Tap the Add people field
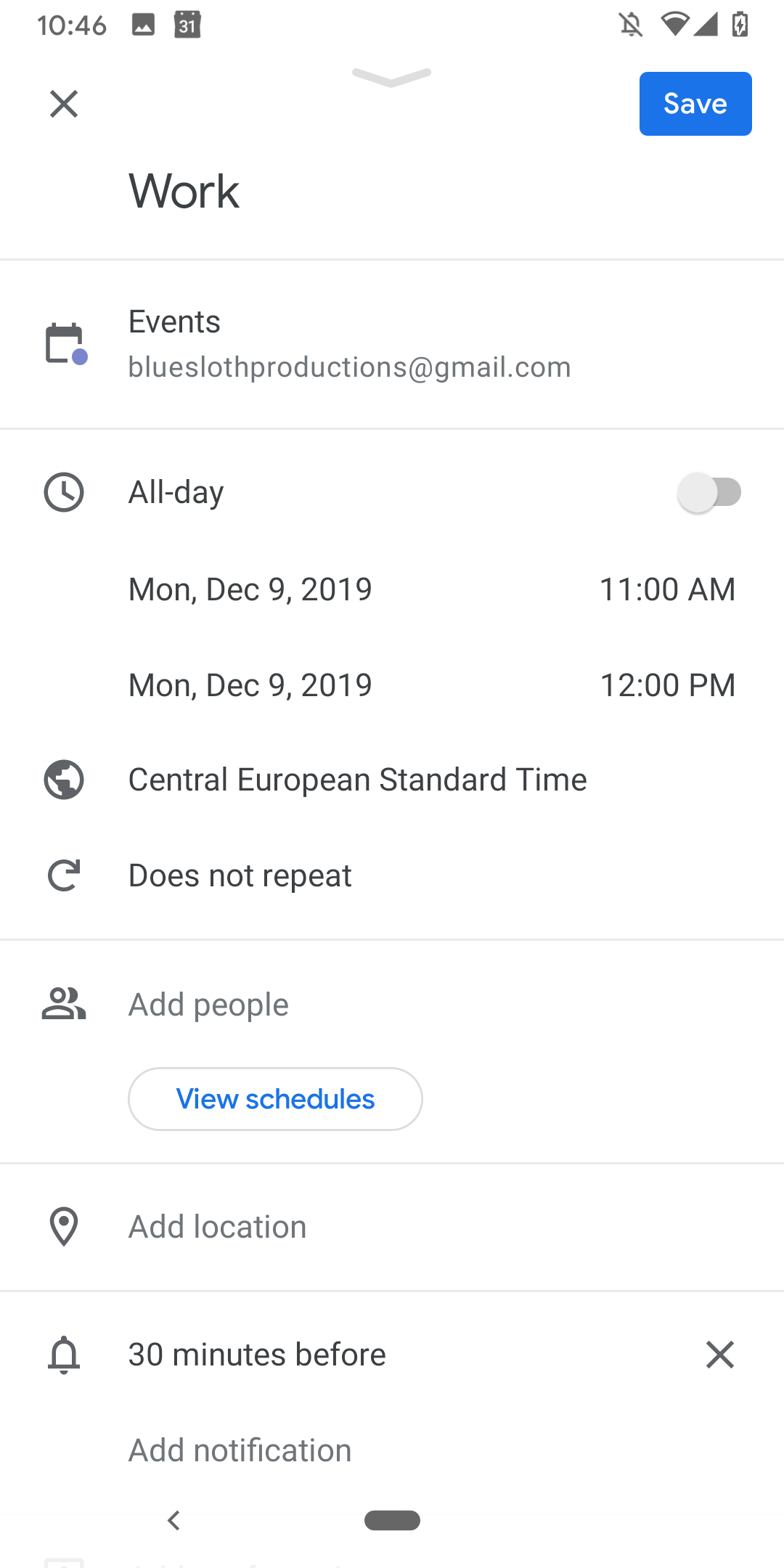This screenshot has width=784, height=1568. pyautogui.click(x=392, y=1005)
